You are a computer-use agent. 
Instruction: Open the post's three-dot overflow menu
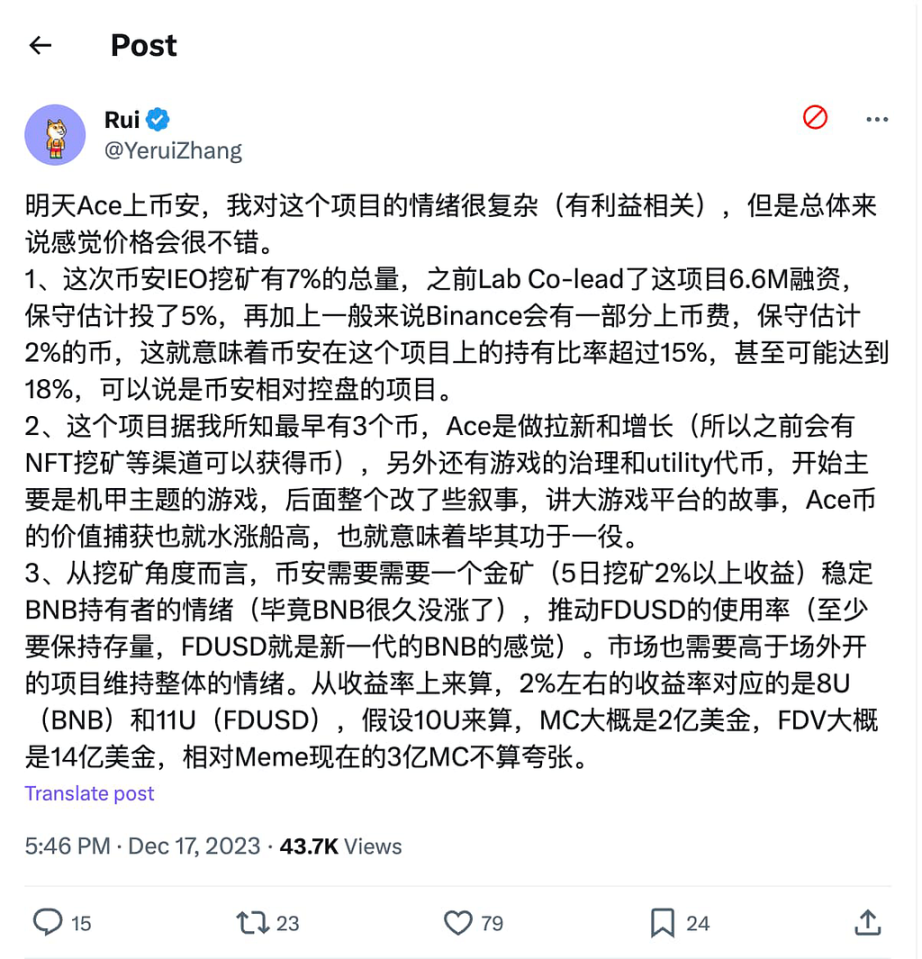tap(877, 119)
